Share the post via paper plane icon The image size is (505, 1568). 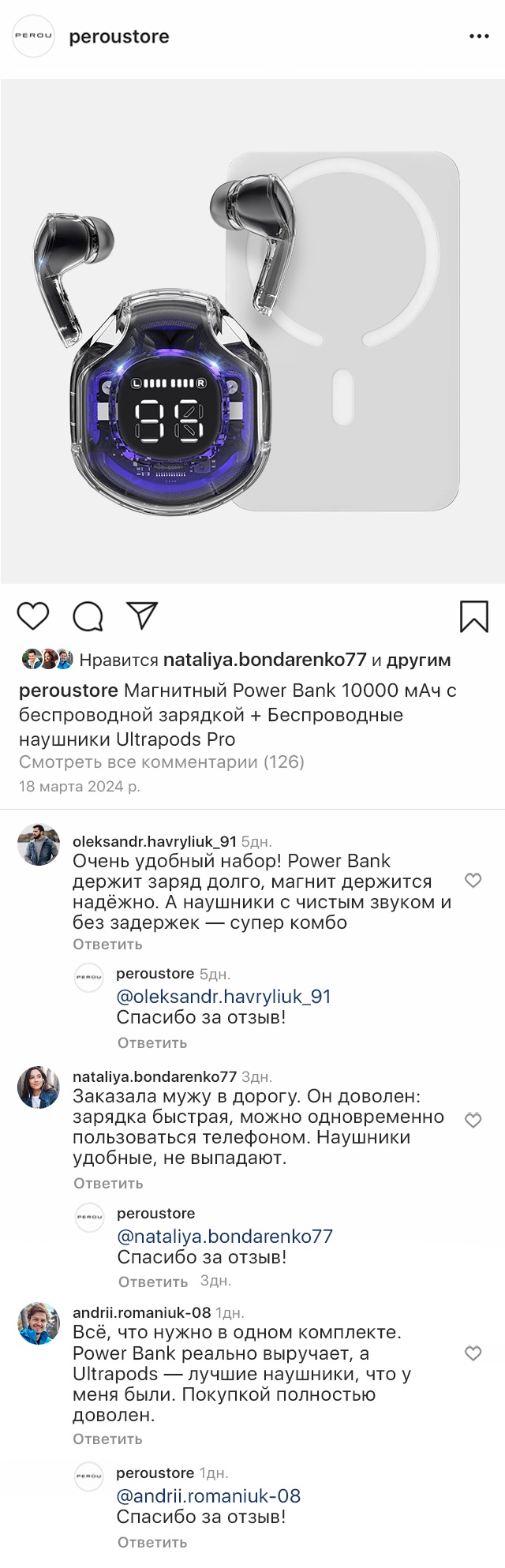click(142, 616)
